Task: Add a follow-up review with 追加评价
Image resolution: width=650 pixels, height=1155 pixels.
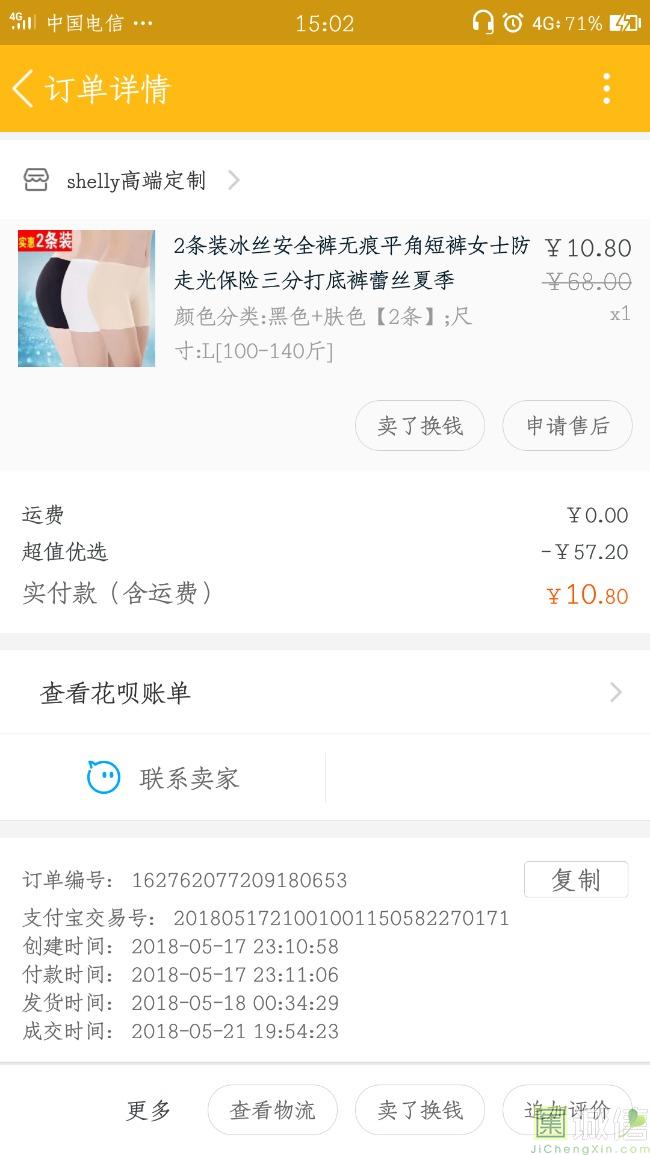Action: pyautogui.click(x=566, y=1110)
